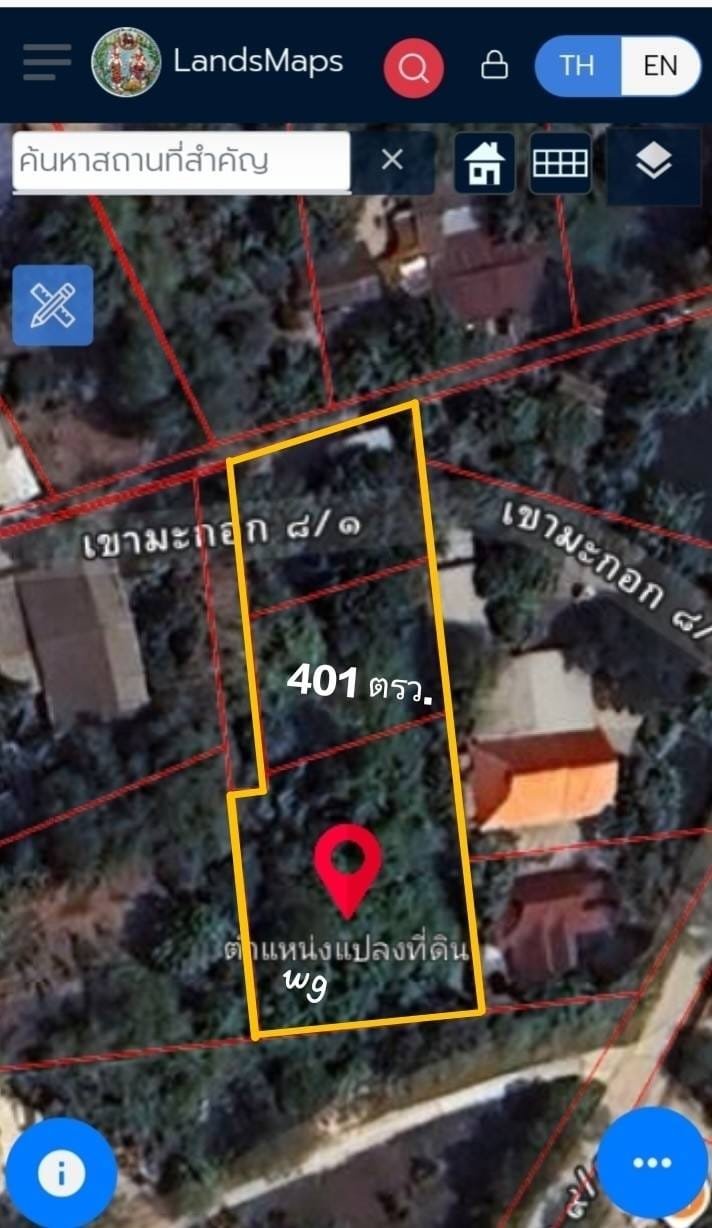Open the lock login icon
This screenshot has height=1228, width=712.
[x=494, y=66]
